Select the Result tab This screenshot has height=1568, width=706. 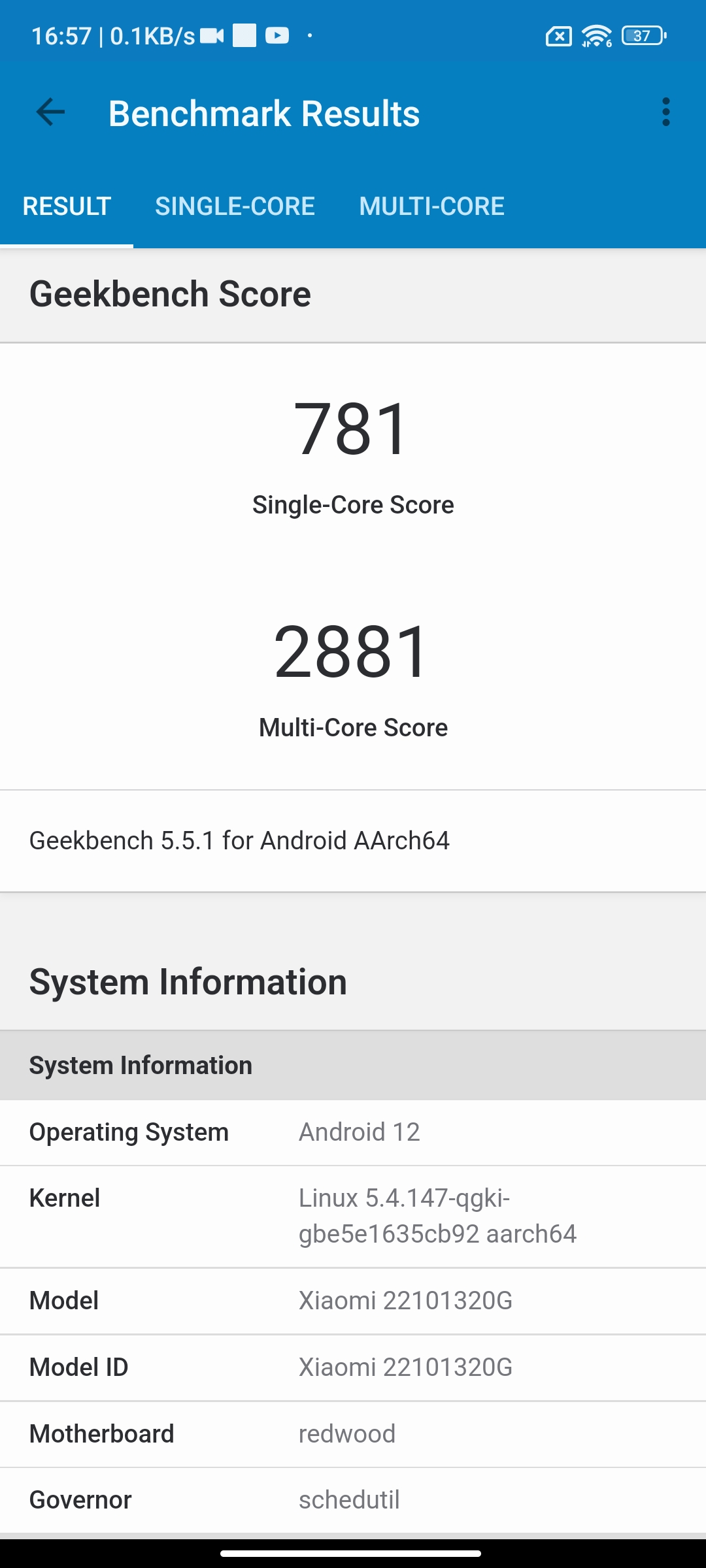click(x=67, y=206)
